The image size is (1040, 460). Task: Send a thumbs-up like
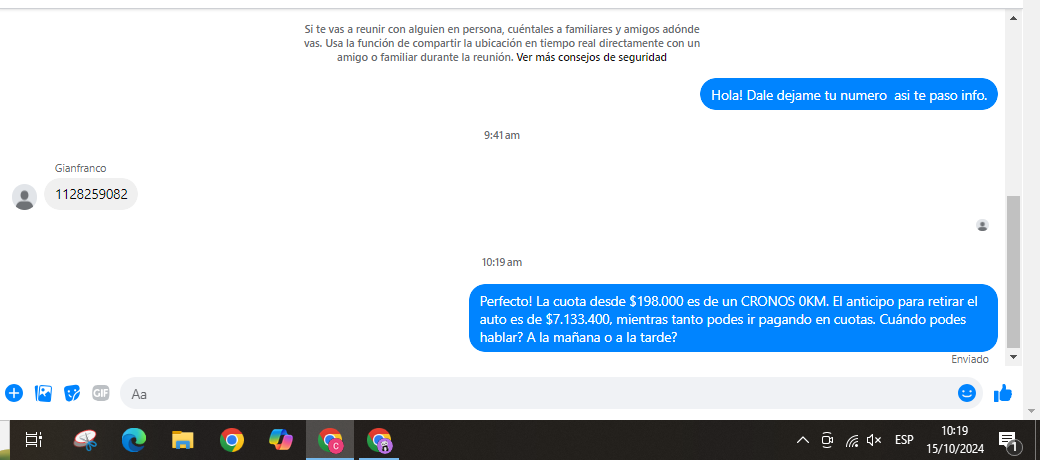point(1003,393)
